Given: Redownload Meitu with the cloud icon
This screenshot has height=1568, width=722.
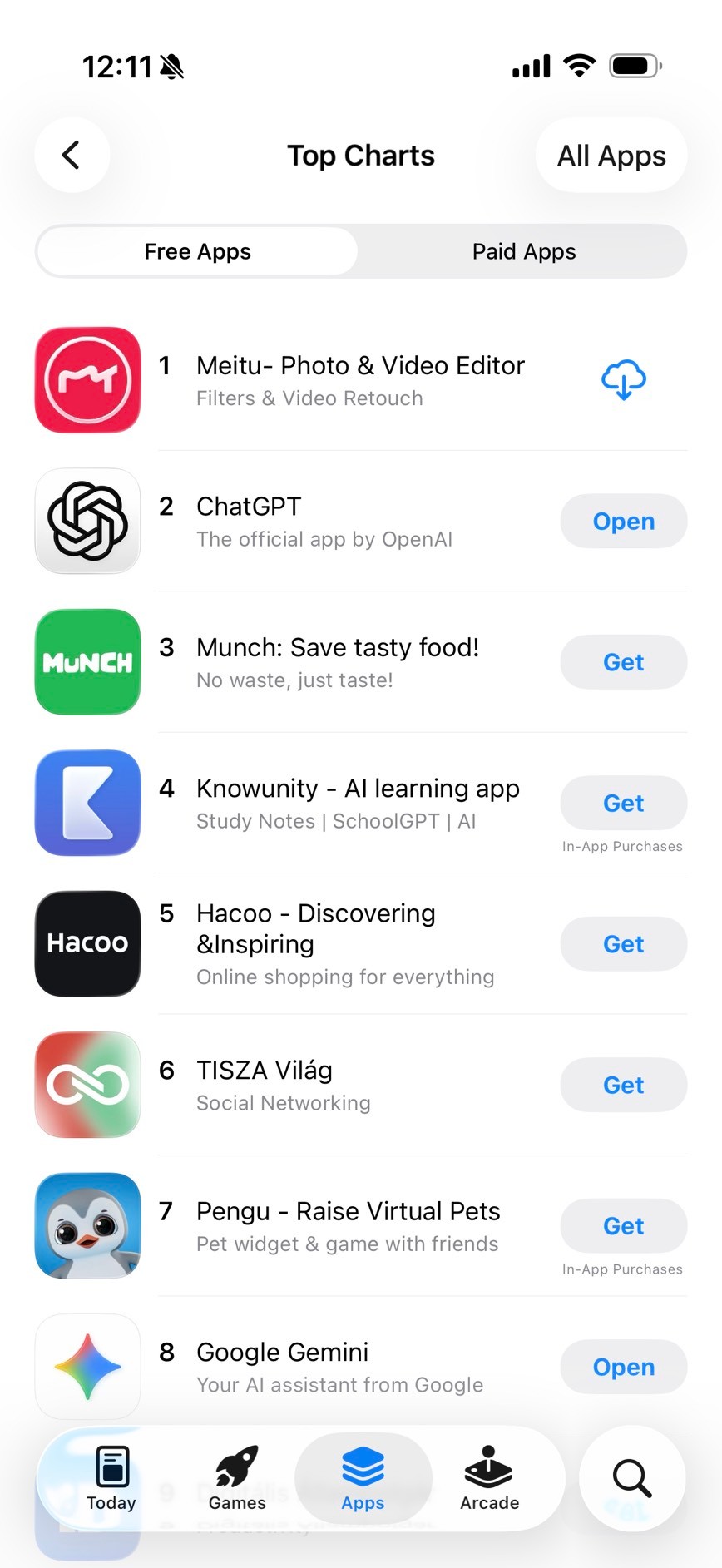Looking at the screenshot, I should (623, 380).
